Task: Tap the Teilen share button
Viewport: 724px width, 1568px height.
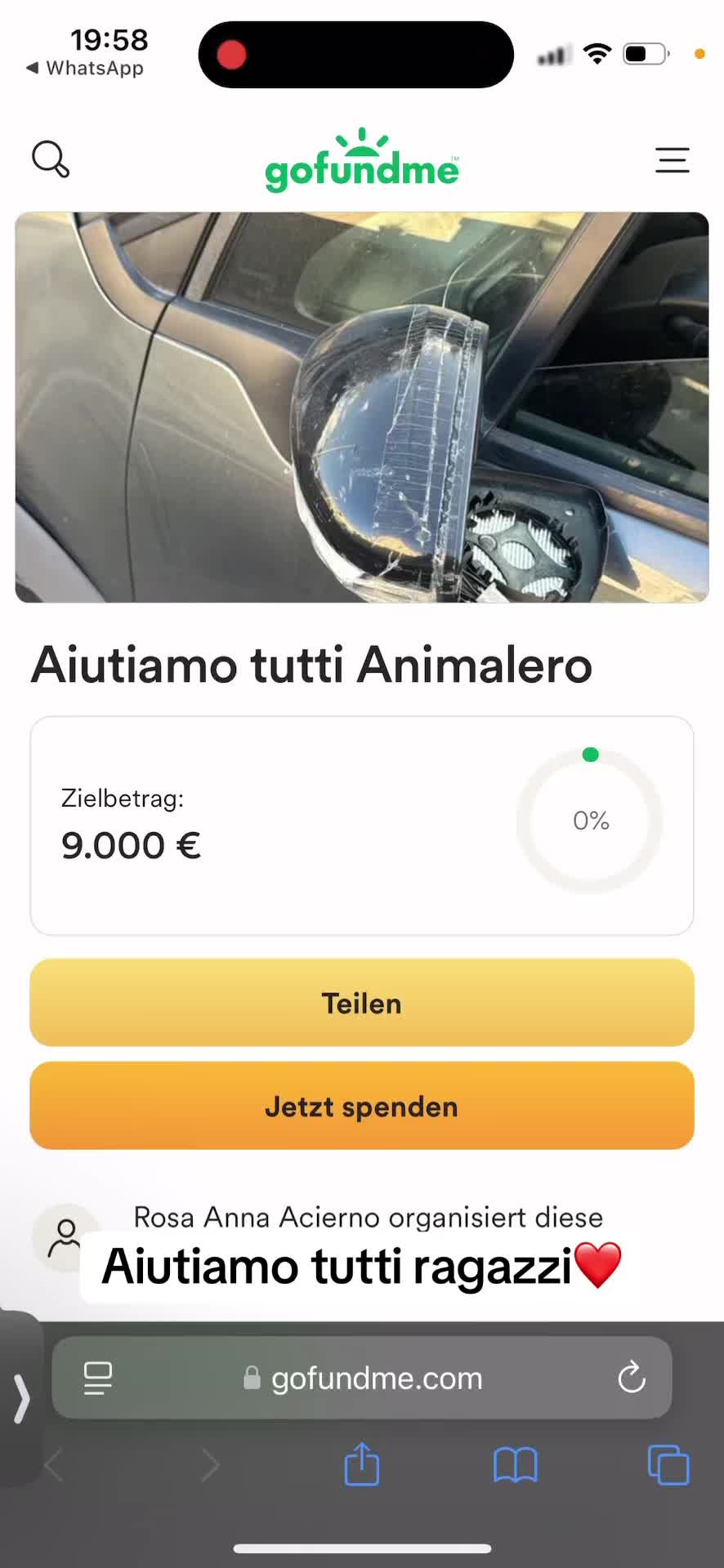Action: point(362,1003)
